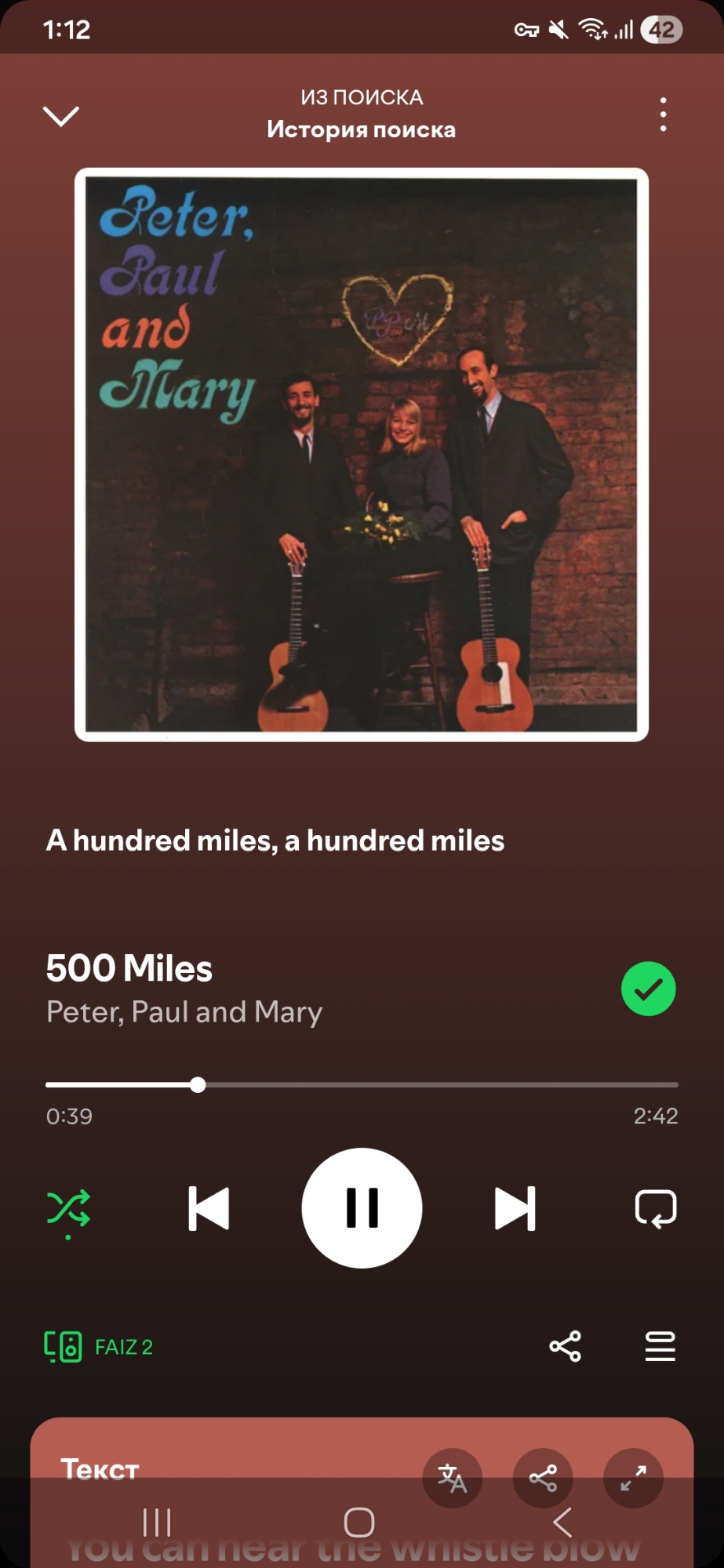Screen dimensions: 724x1568
Task: Skip to the next track
Action: coord(515,1208)
